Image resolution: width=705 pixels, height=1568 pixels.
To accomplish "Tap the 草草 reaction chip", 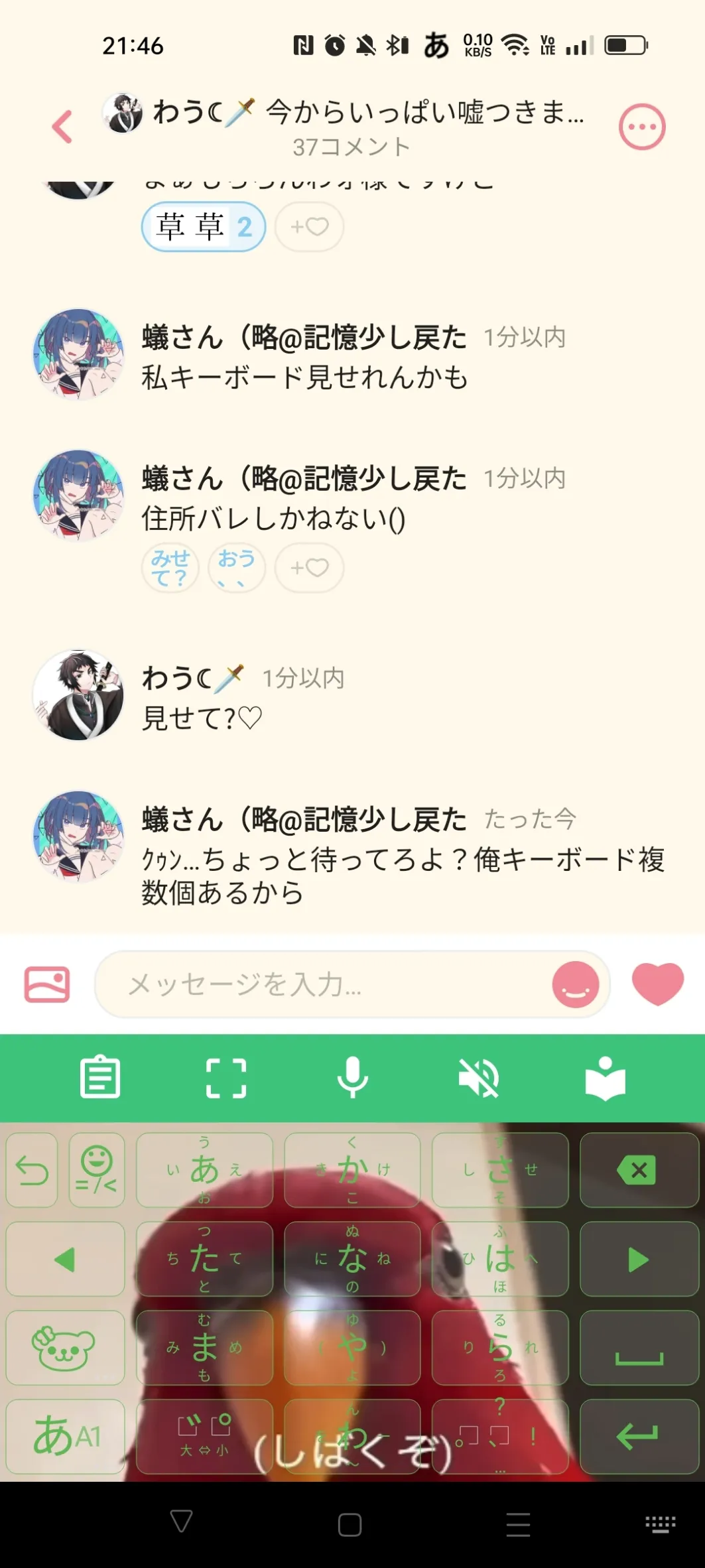I will (203, 227).
